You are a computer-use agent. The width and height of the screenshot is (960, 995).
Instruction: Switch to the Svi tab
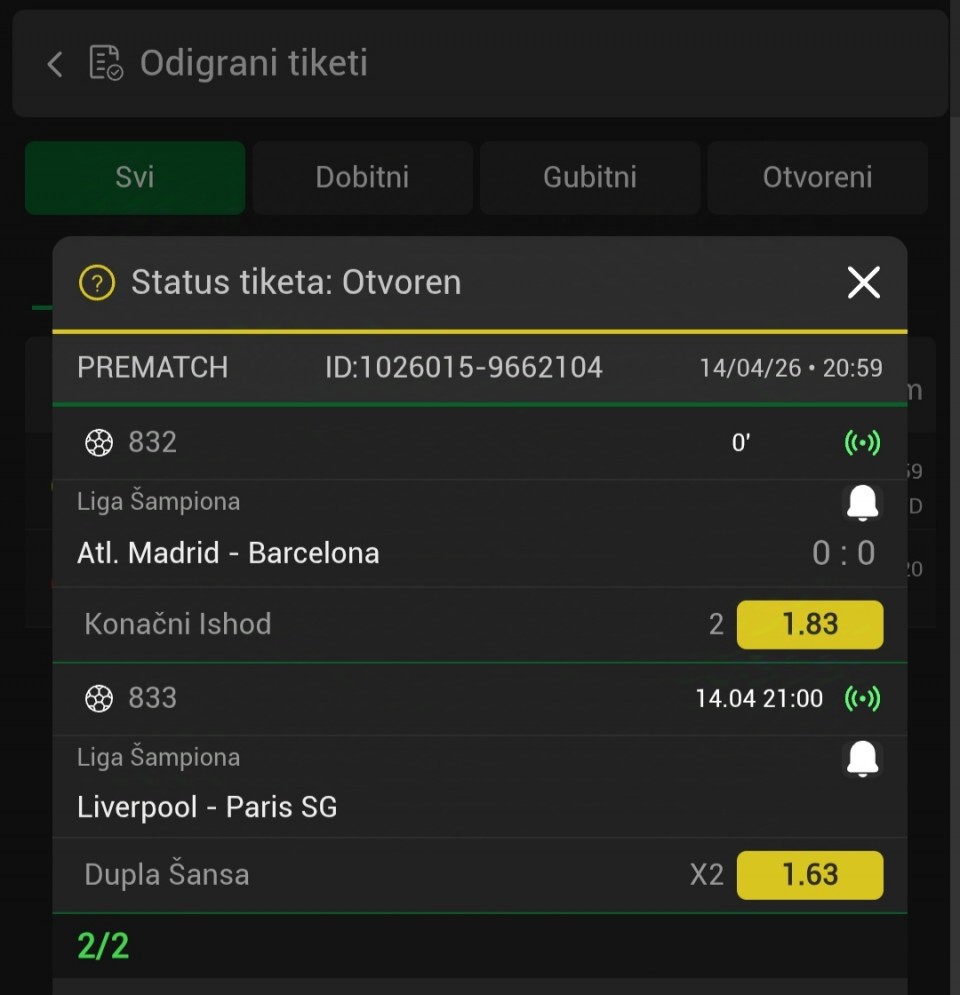point(135,178)
